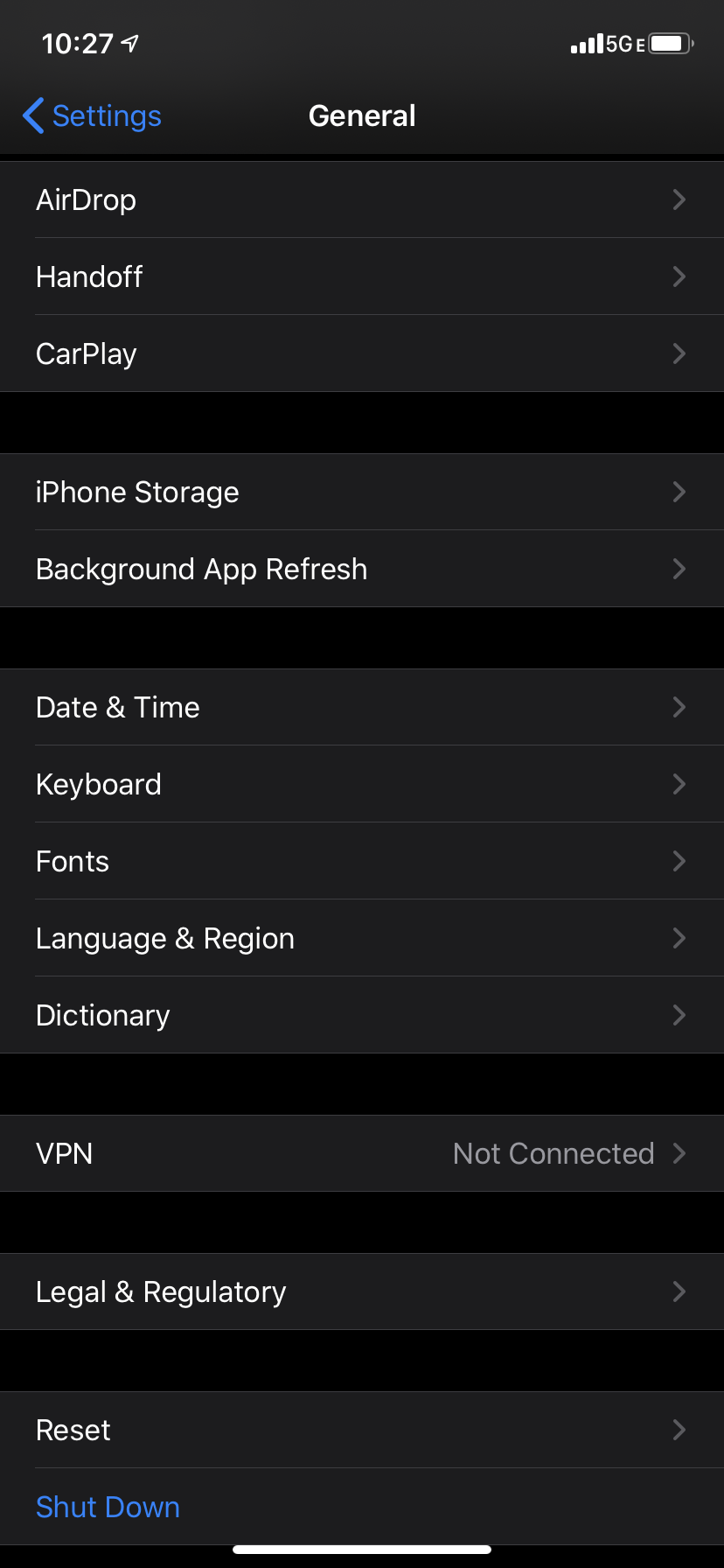The width and height of the screenshot is (724, 1568).
Task: Open Language & Region
Action: point(362,938)
